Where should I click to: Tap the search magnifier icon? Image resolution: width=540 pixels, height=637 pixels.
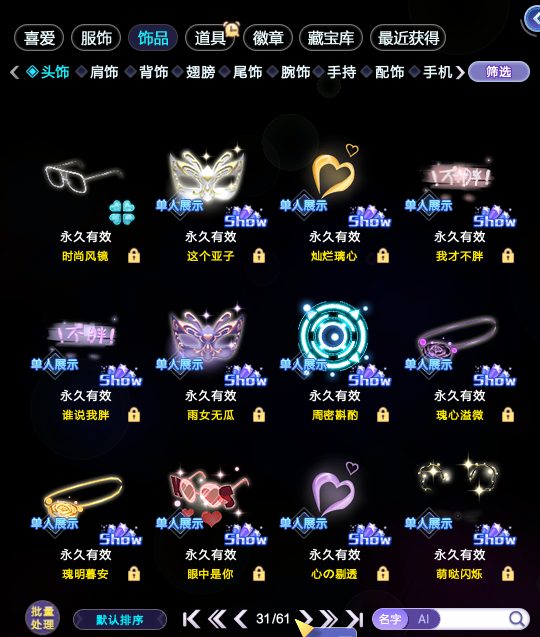pos(516,619)
